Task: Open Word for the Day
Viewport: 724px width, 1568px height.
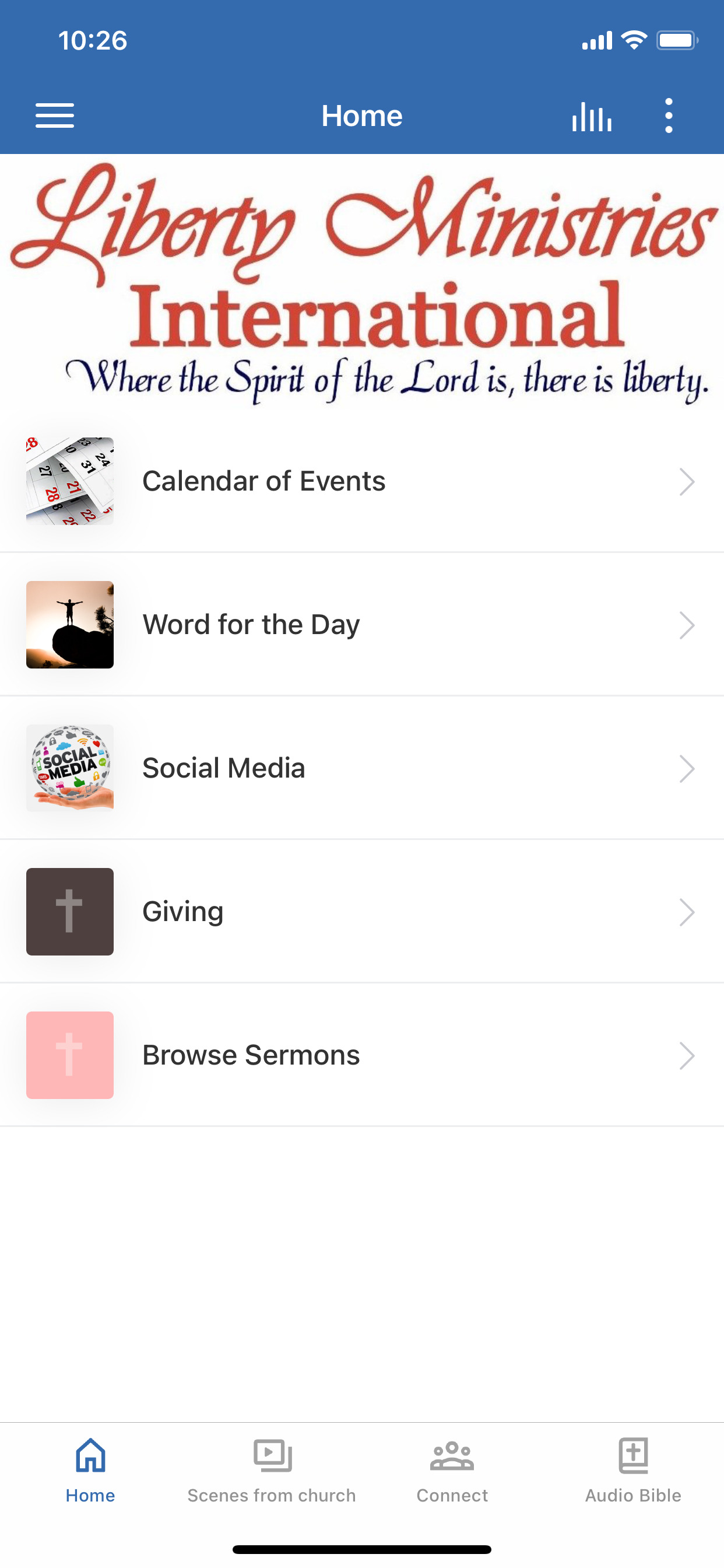Action: [x=362, y=625]
